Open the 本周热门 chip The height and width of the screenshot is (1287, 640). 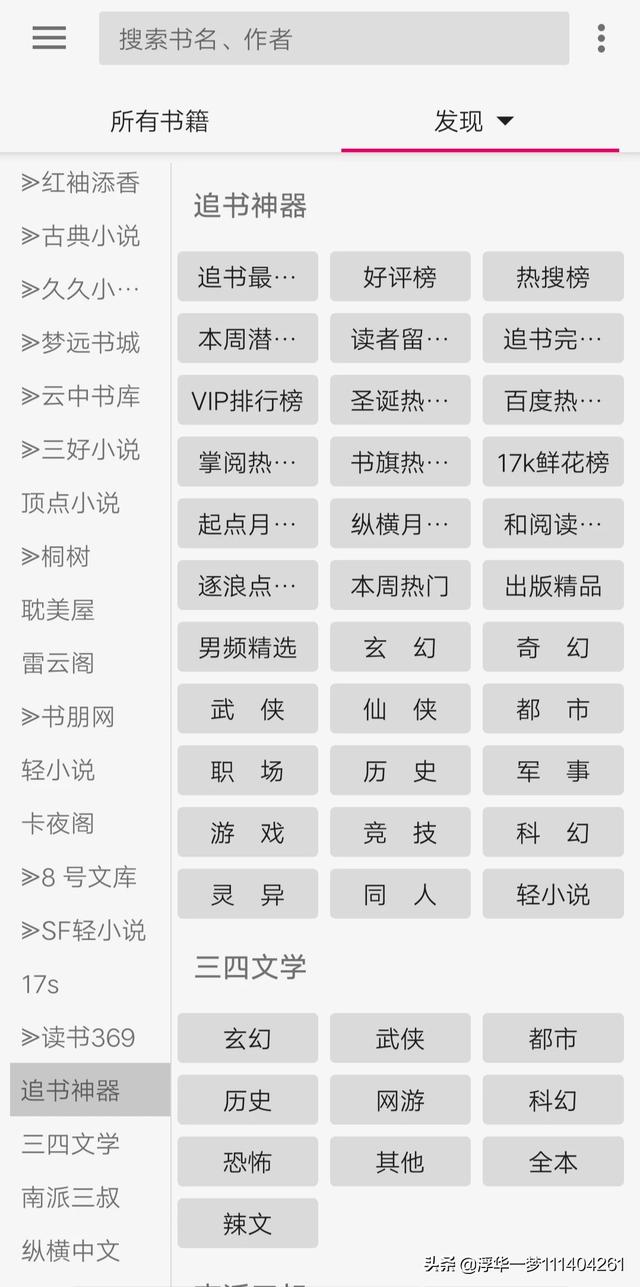(x=400, y=586)
